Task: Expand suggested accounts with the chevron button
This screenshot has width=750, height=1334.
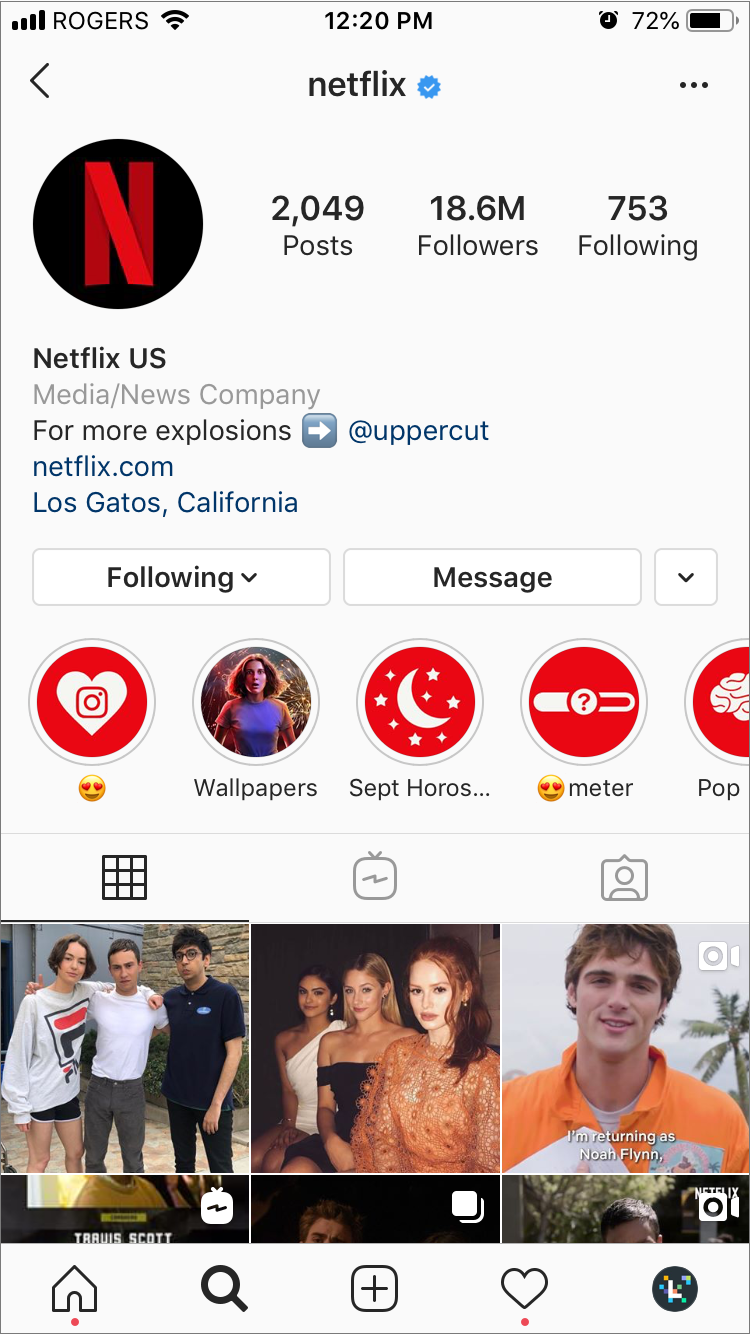Action: click(x=686, y=577)
